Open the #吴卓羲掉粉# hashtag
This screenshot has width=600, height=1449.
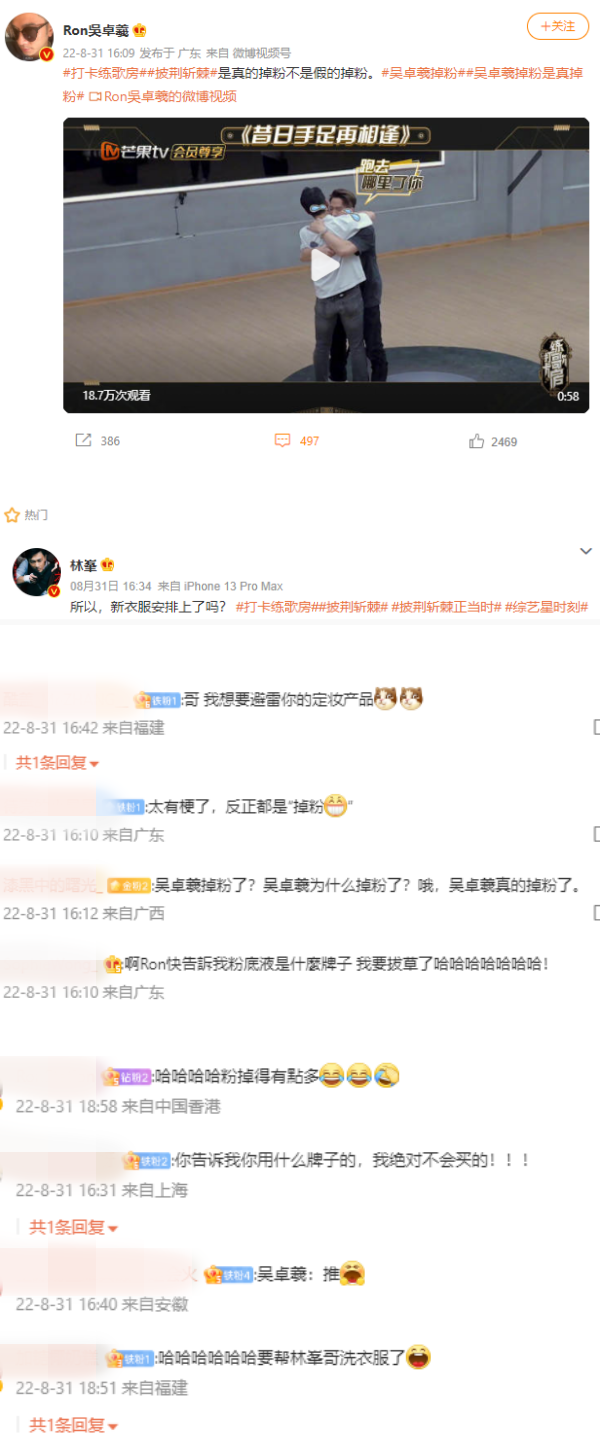click(x=418, y=74)
